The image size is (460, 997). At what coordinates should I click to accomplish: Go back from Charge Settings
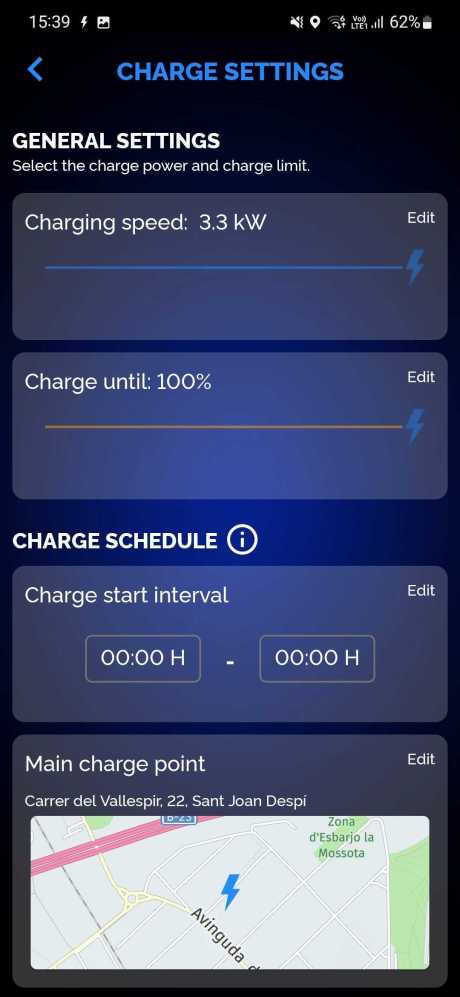pyautogui.click(x=35, y=70)
